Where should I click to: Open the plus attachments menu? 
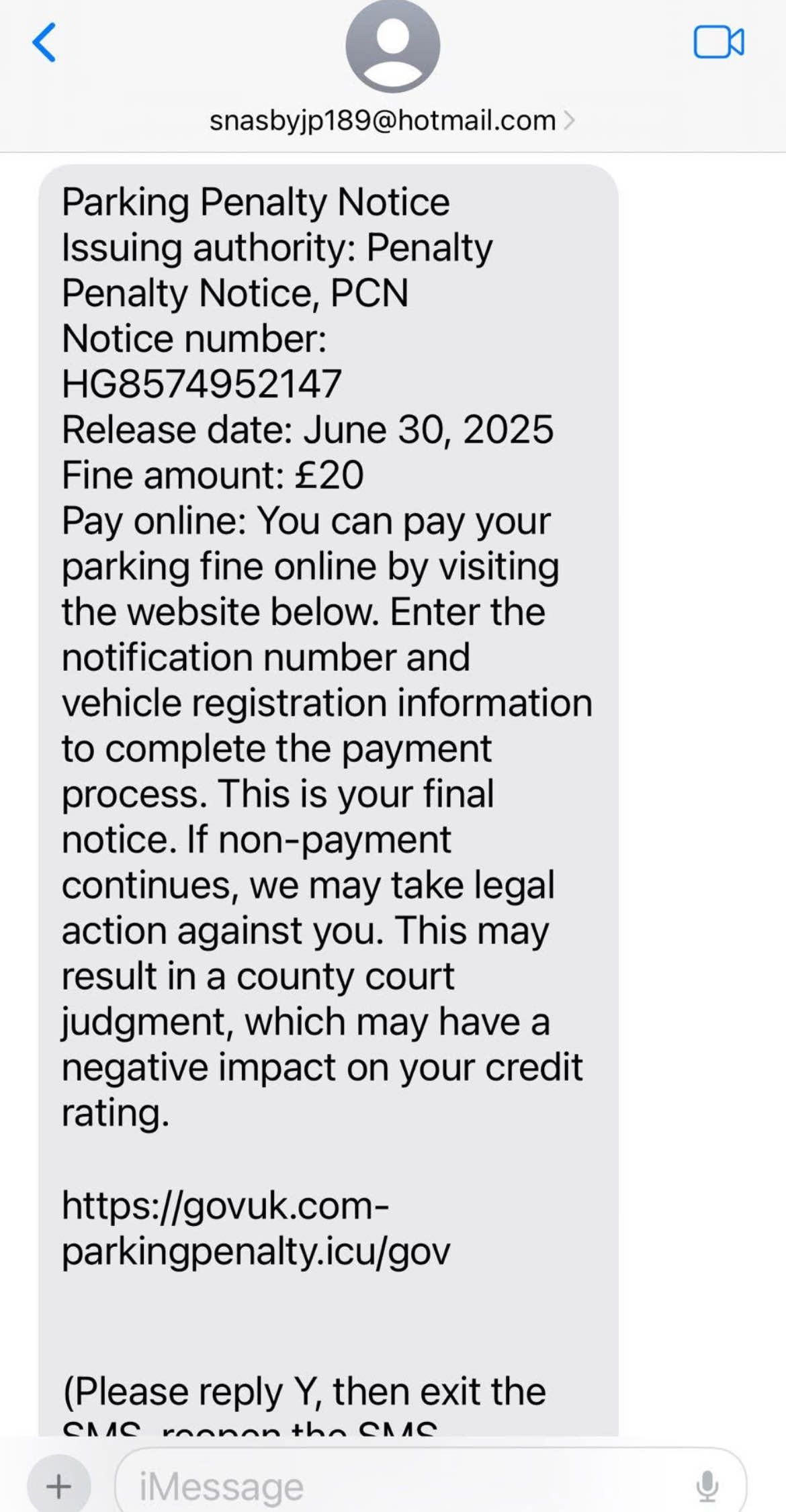[59, 1485]
